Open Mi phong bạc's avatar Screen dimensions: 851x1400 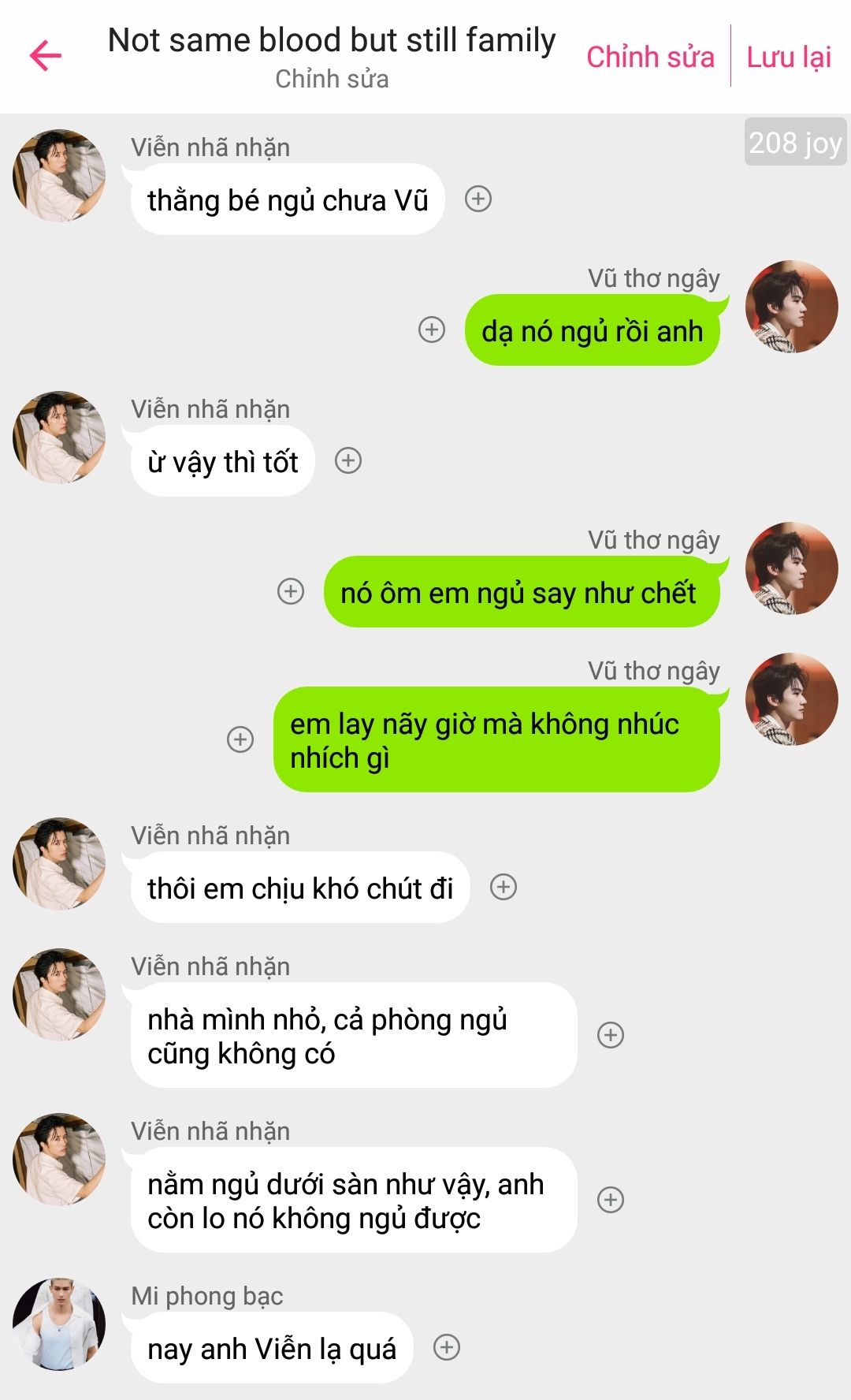pos(59,1324)
